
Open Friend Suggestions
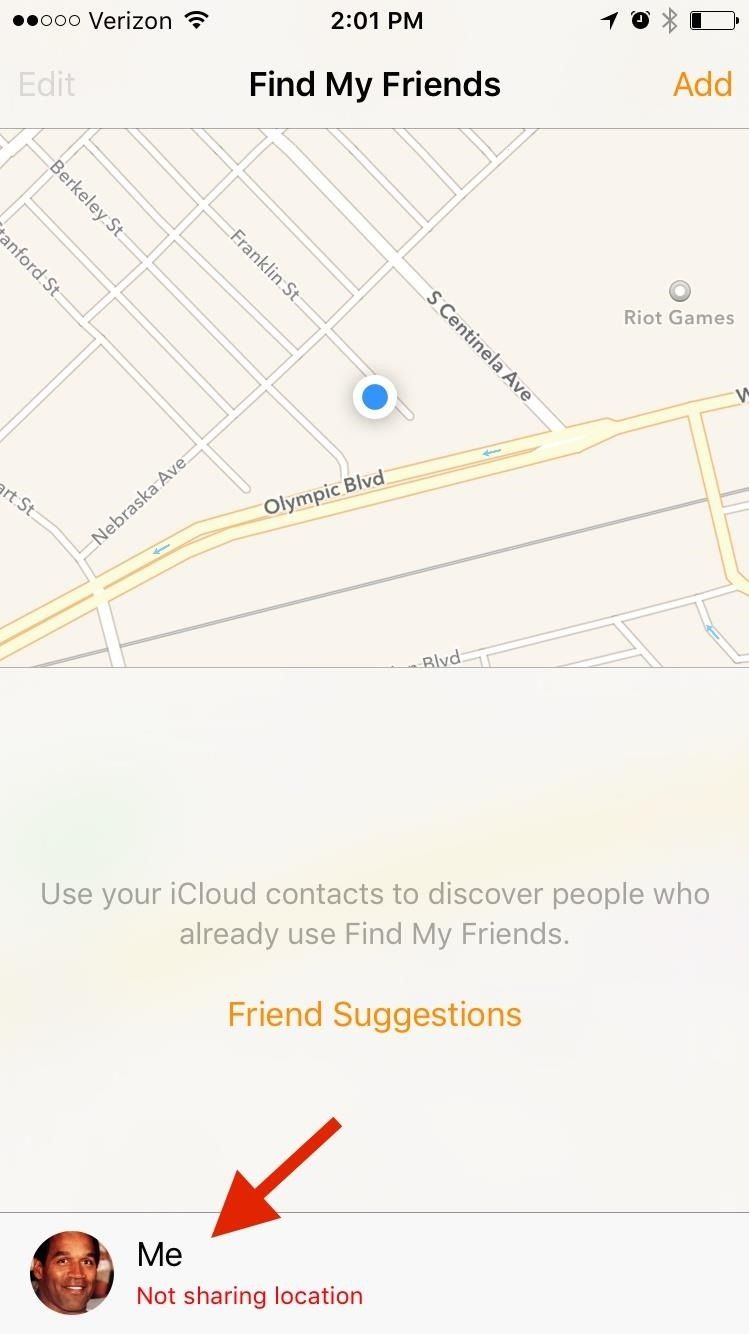[x=374, y=1014]
